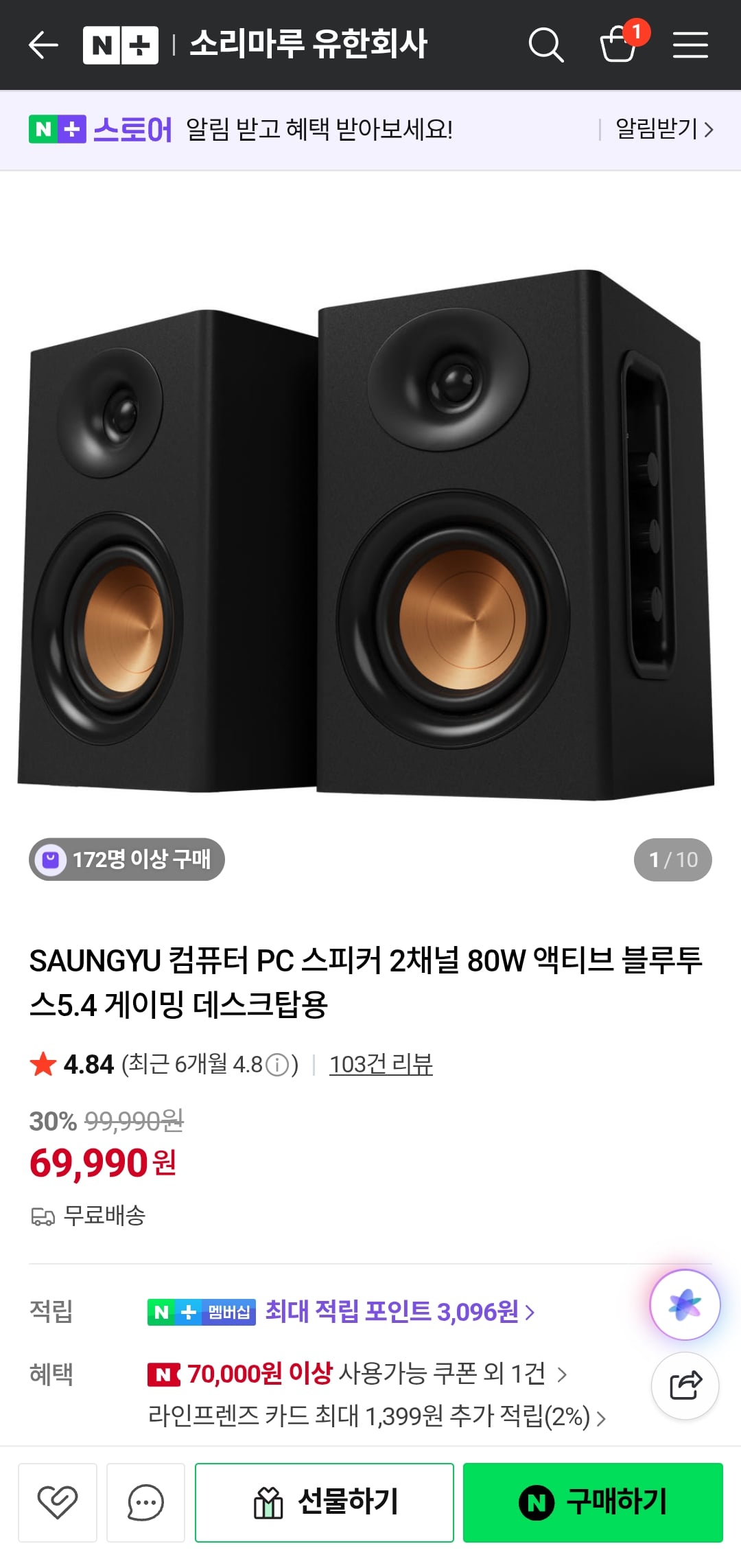The height and width of the screenshot is (1568, 741).
Task: Open the hamburger menu at top right
Action: [690, 44]
